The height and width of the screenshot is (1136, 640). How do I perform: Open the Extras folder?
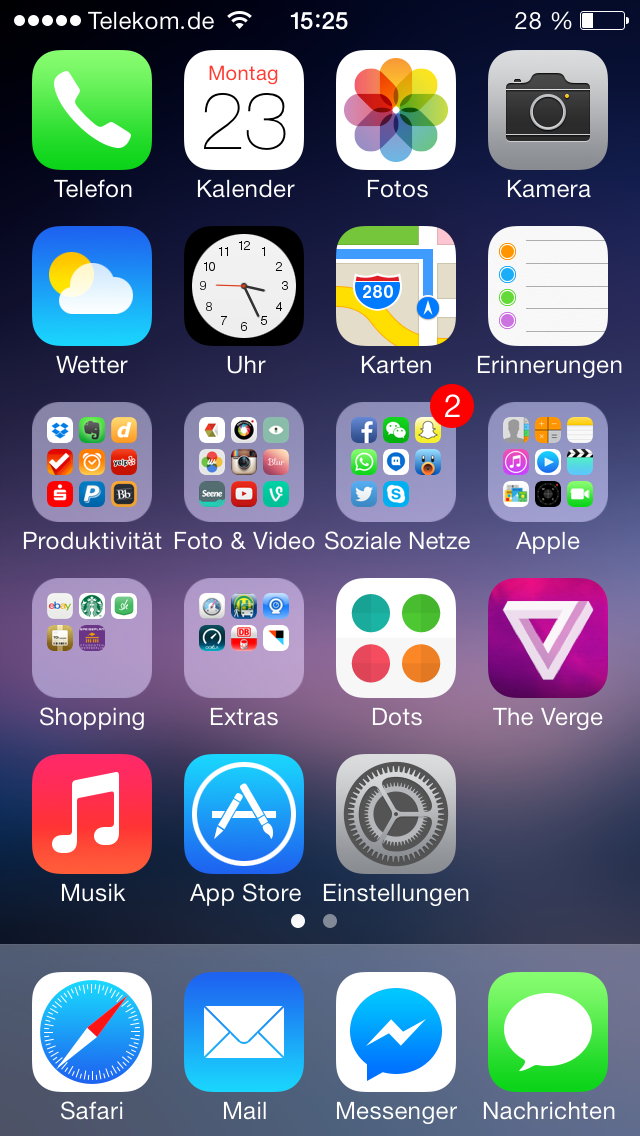(244, 638)
